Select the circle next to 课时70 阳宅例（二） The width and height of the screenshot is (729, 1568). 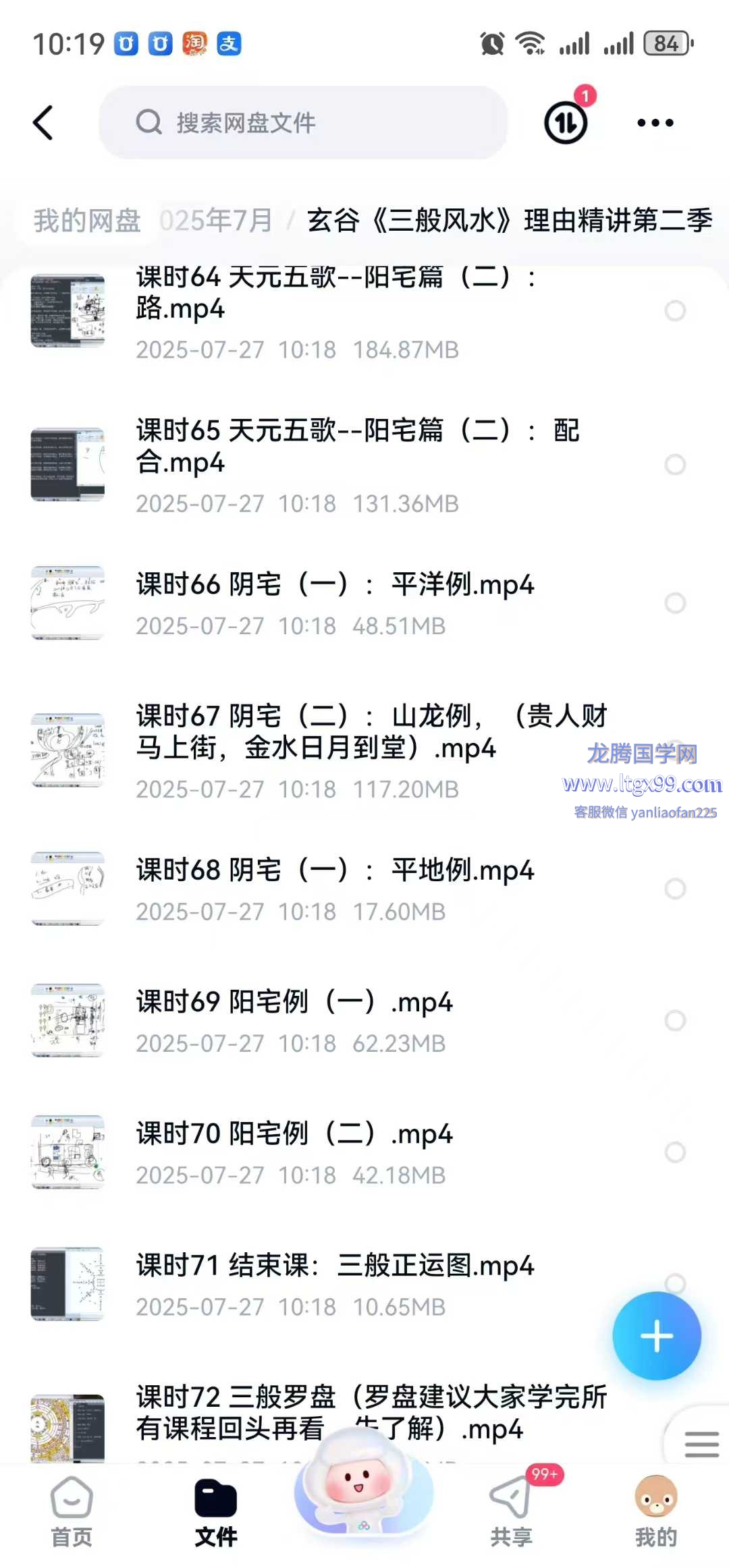pyautogui.click(x=675, y=1152)
